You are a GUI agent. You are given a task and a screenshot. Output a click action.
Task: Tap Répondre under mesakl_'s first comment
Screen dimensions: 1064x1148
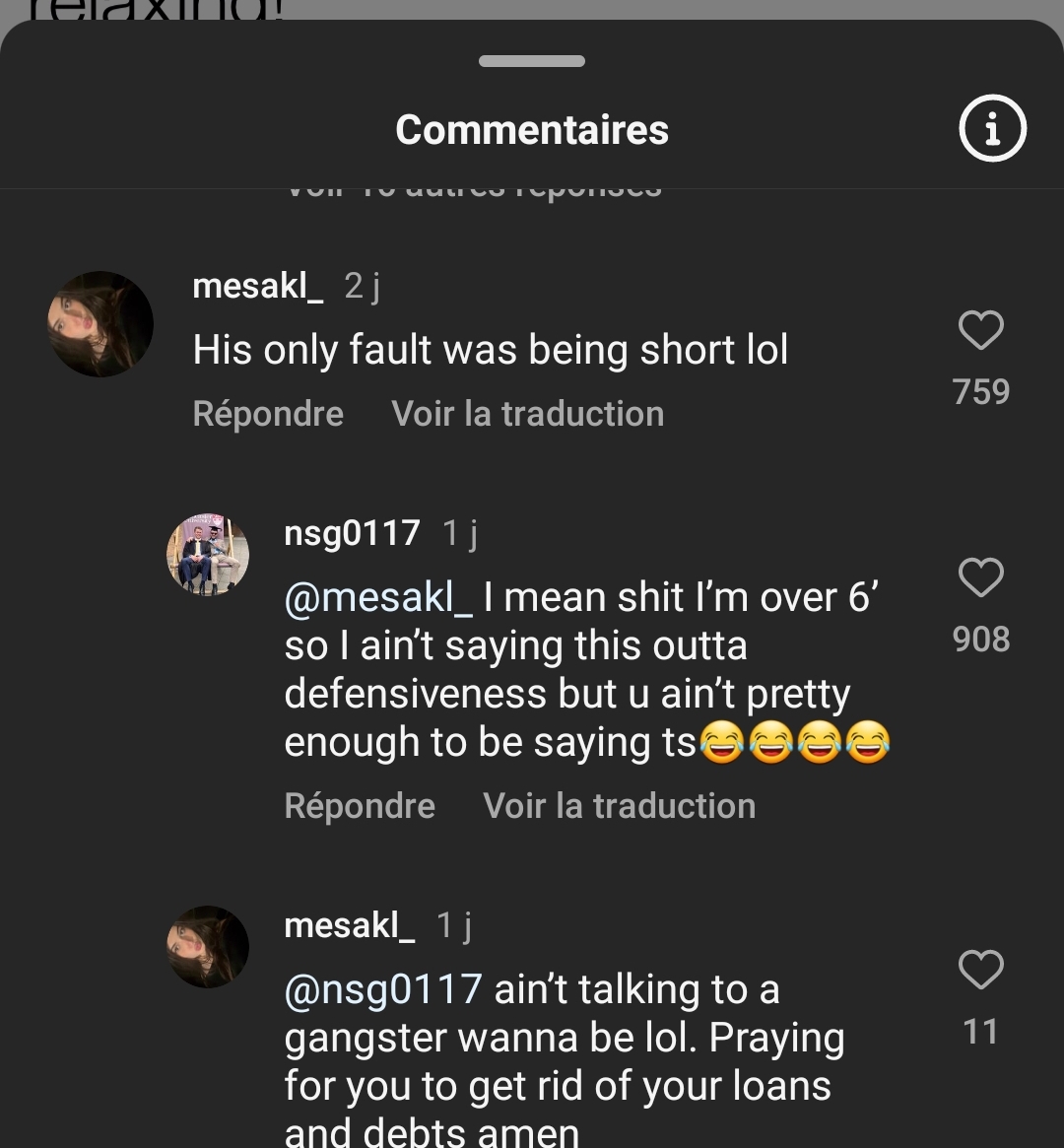tap(268, 413)
